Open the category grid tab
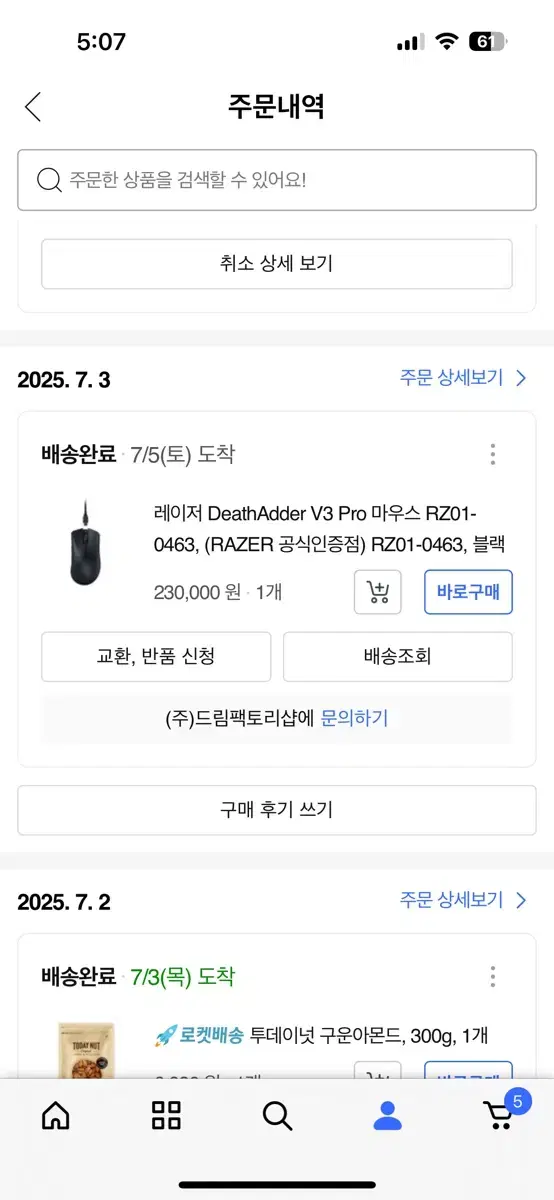Viewport: 554px width, 1200px height. tap(166, 1115)
